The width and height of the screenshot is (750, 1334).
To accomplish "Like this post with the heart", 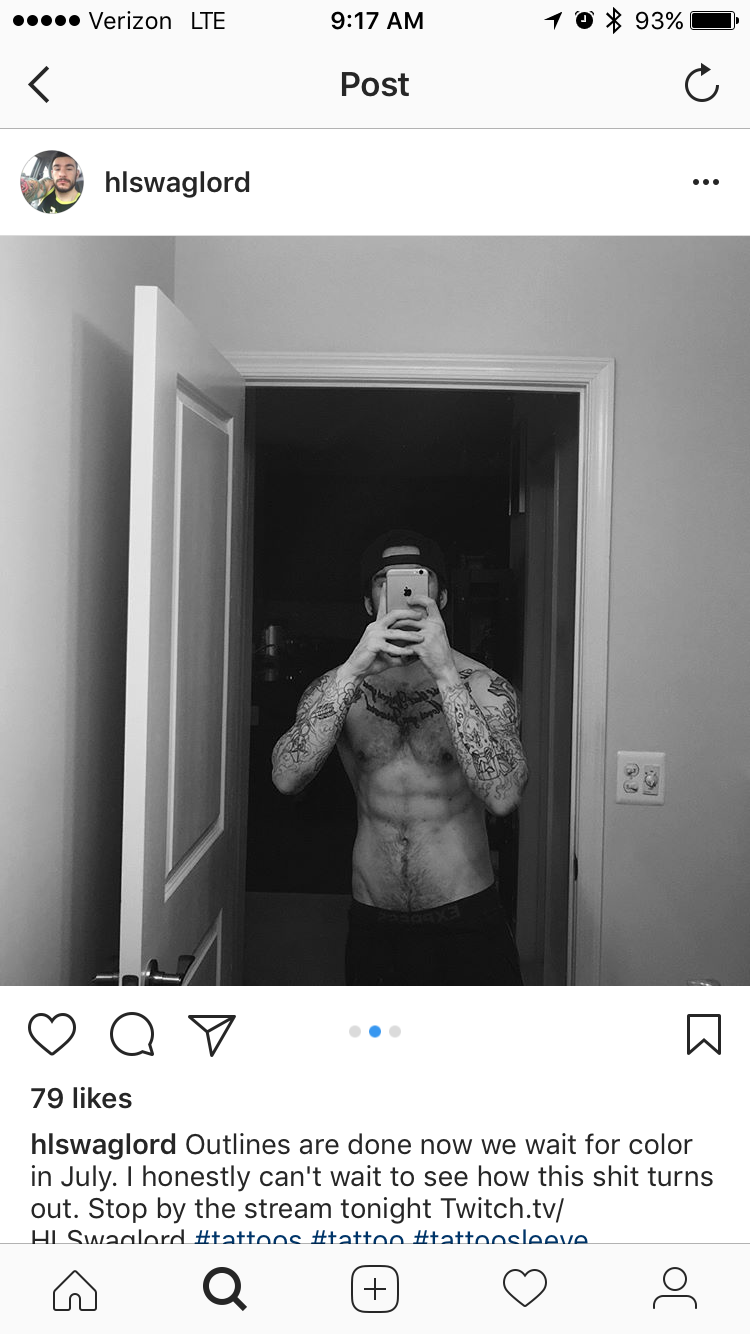I will point(52,1034).
